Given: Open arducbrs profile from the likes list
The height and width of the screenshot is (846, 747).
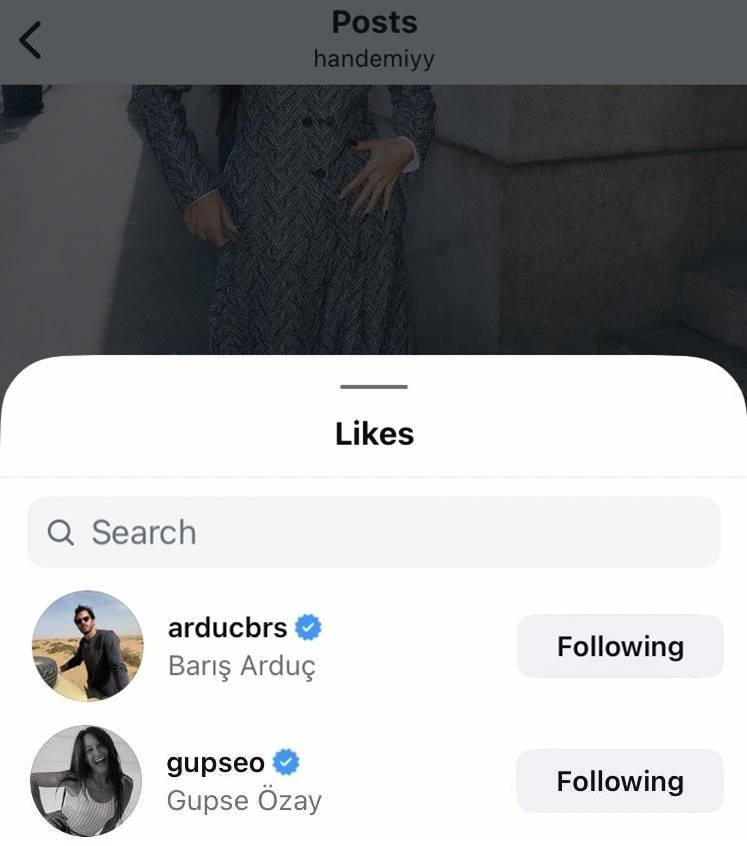Looking at the screenshot, I should coord(227,628).
